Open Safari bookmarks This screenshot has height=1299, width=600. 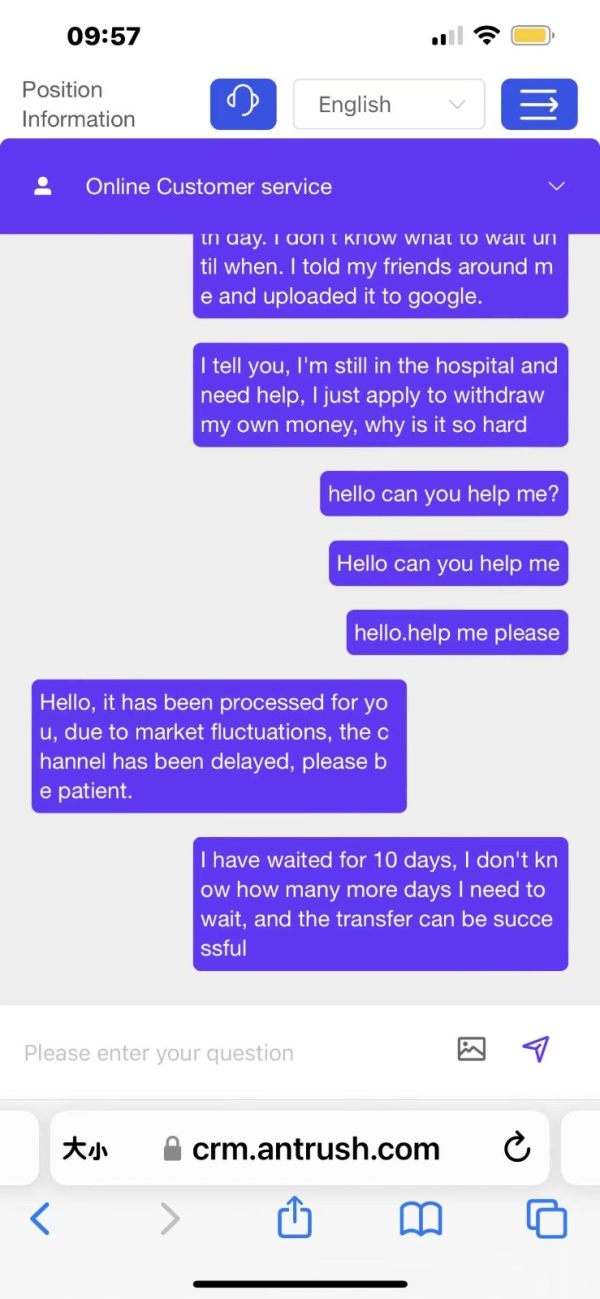click(x=421, y=1219)
